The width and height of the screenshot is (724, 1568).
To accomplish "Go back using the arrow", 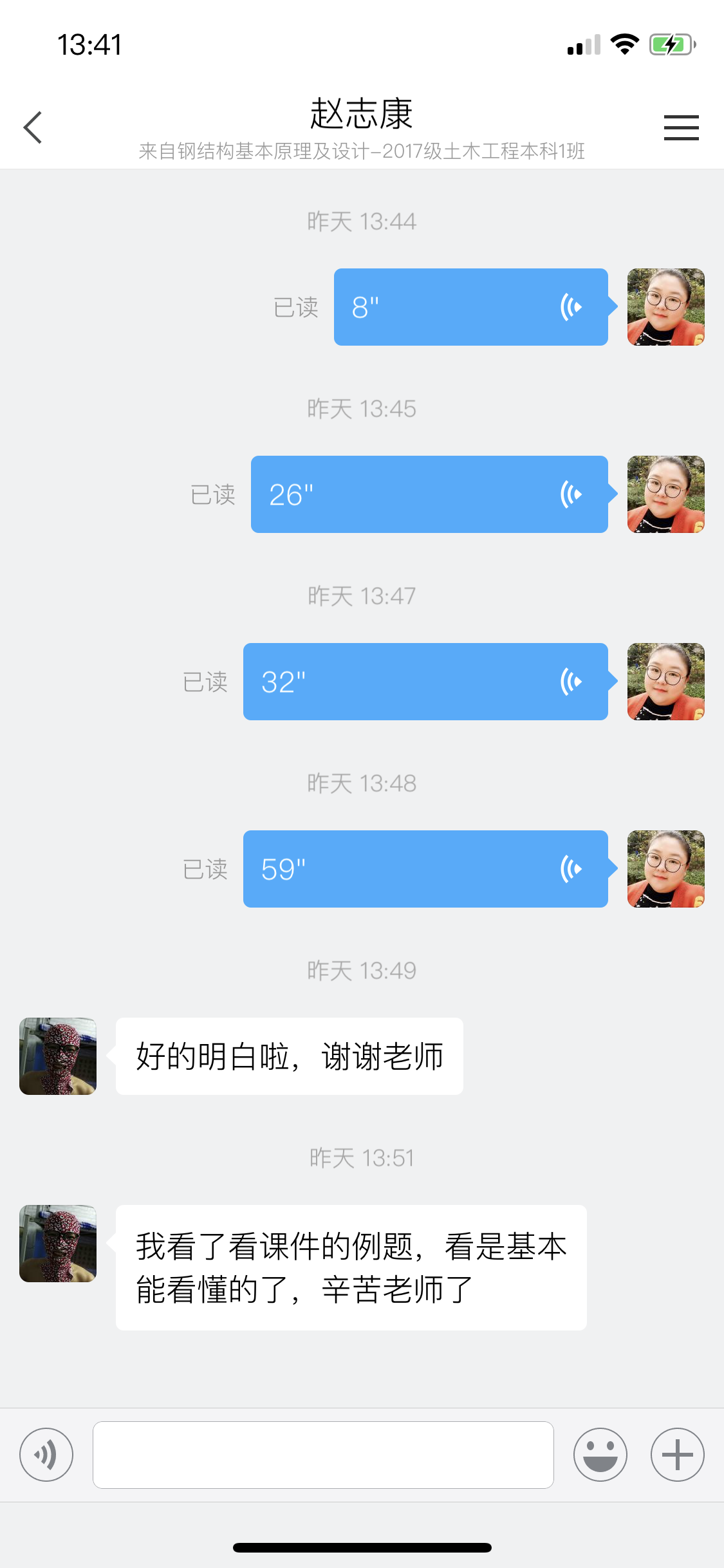I will pyautogui.click(x=33, y=127).
